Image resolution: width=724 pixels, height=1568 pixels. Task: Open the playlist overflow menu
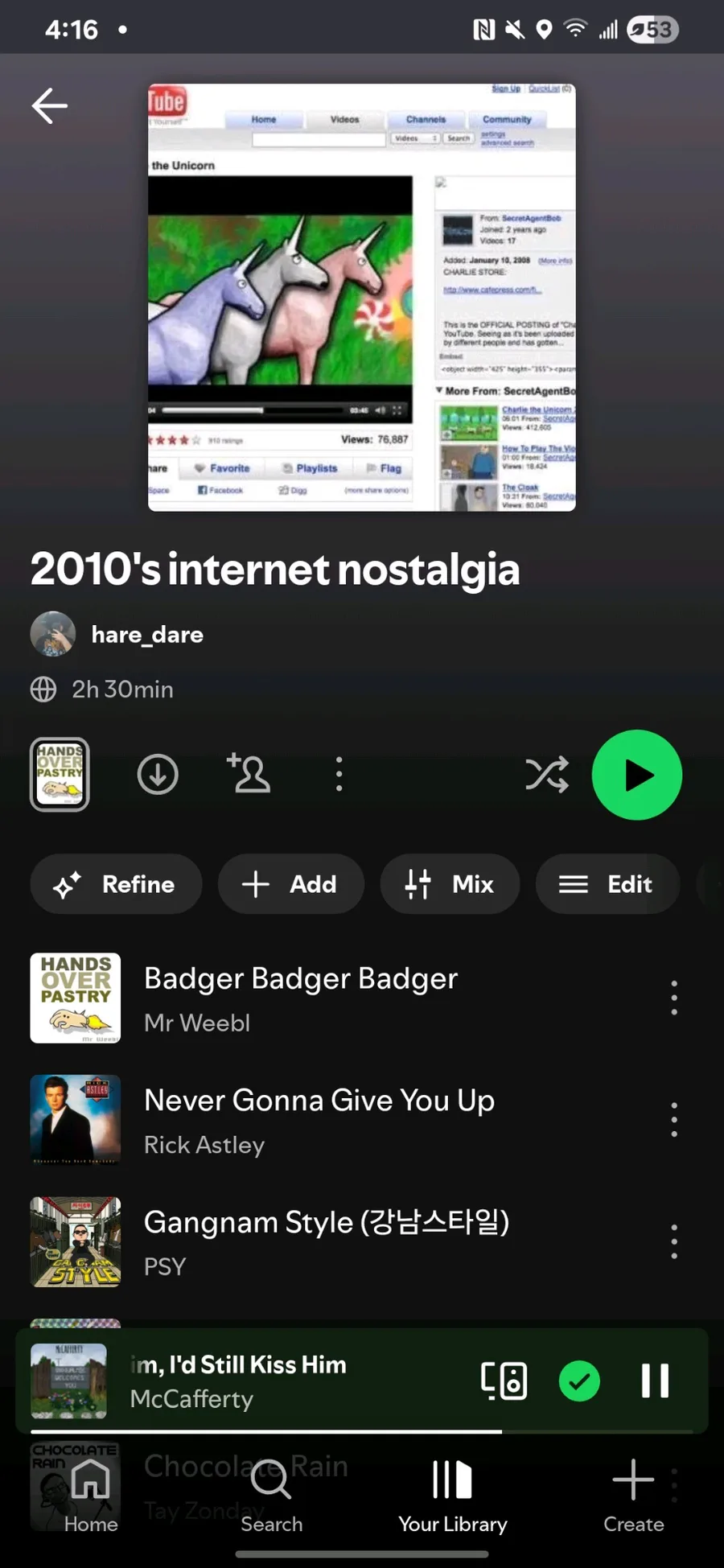coord(339,774)
